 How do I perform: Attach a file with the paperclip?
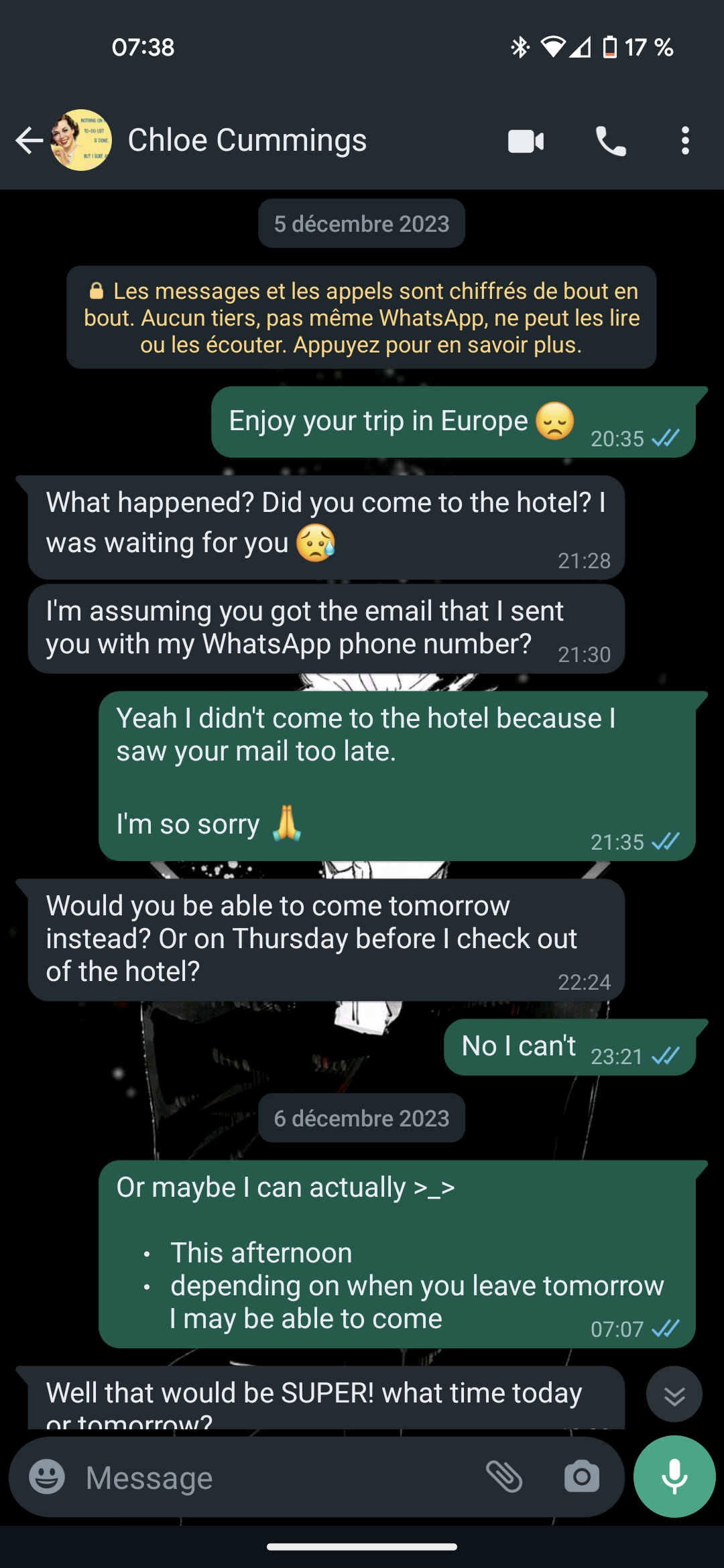[x=504, y=1477]
